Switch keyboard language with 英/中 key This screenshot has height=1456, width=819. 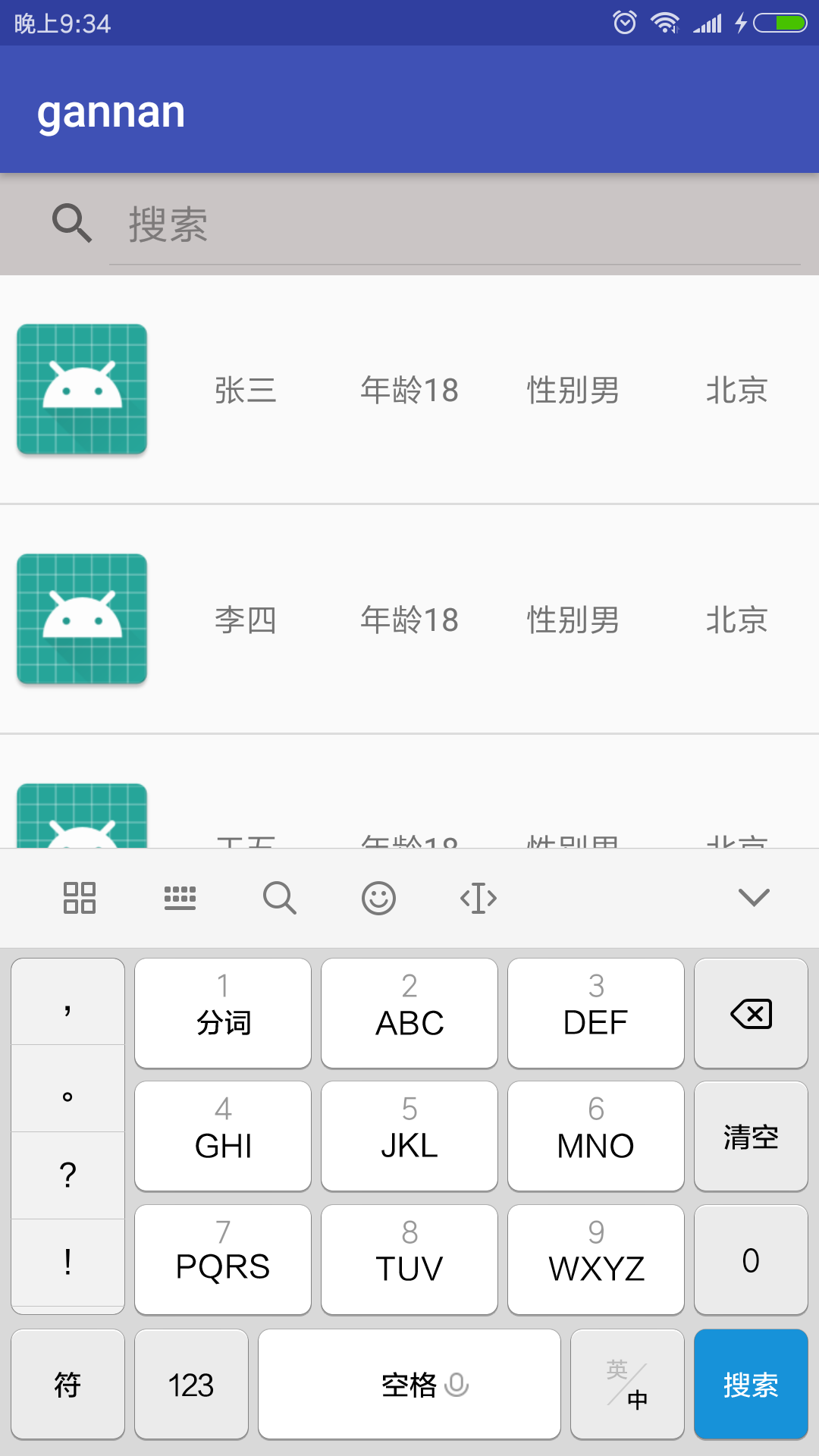tap(627, 1385)
